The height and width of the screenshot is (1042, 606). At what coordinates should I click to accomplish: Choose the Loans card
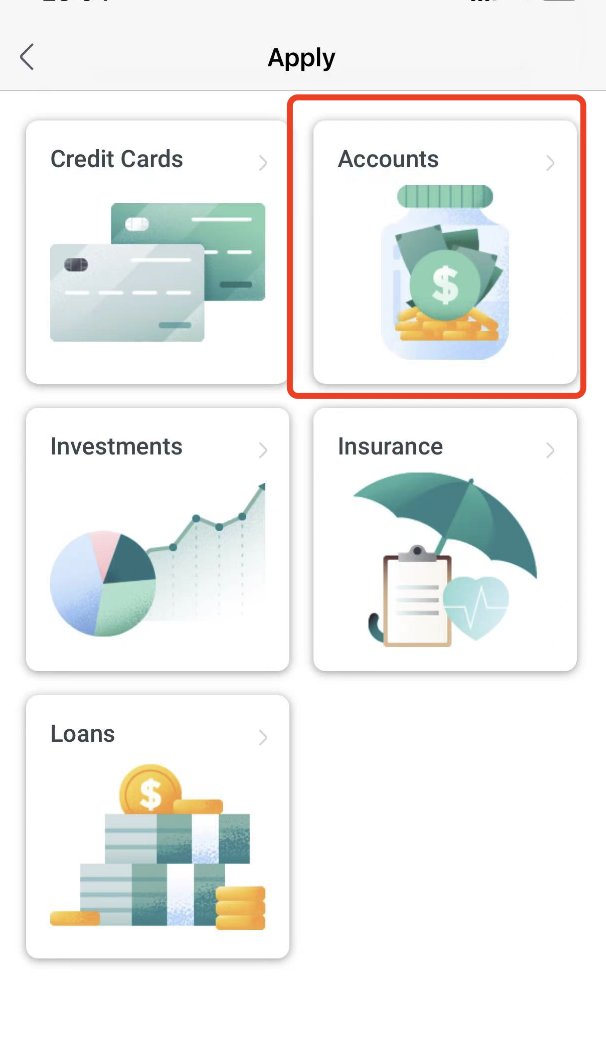tap(157, 826)
